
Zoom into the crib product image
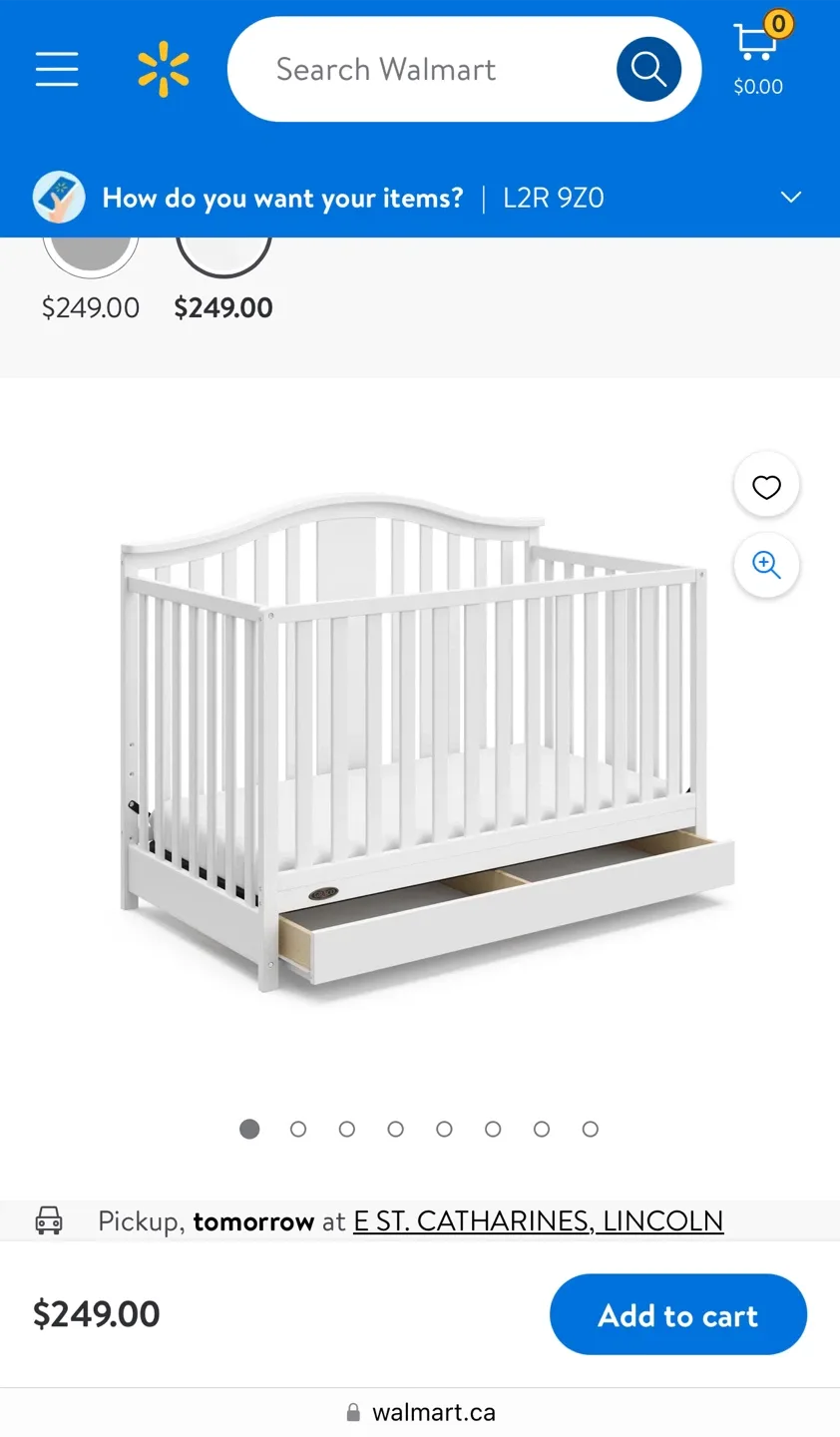tap(765, 565)
